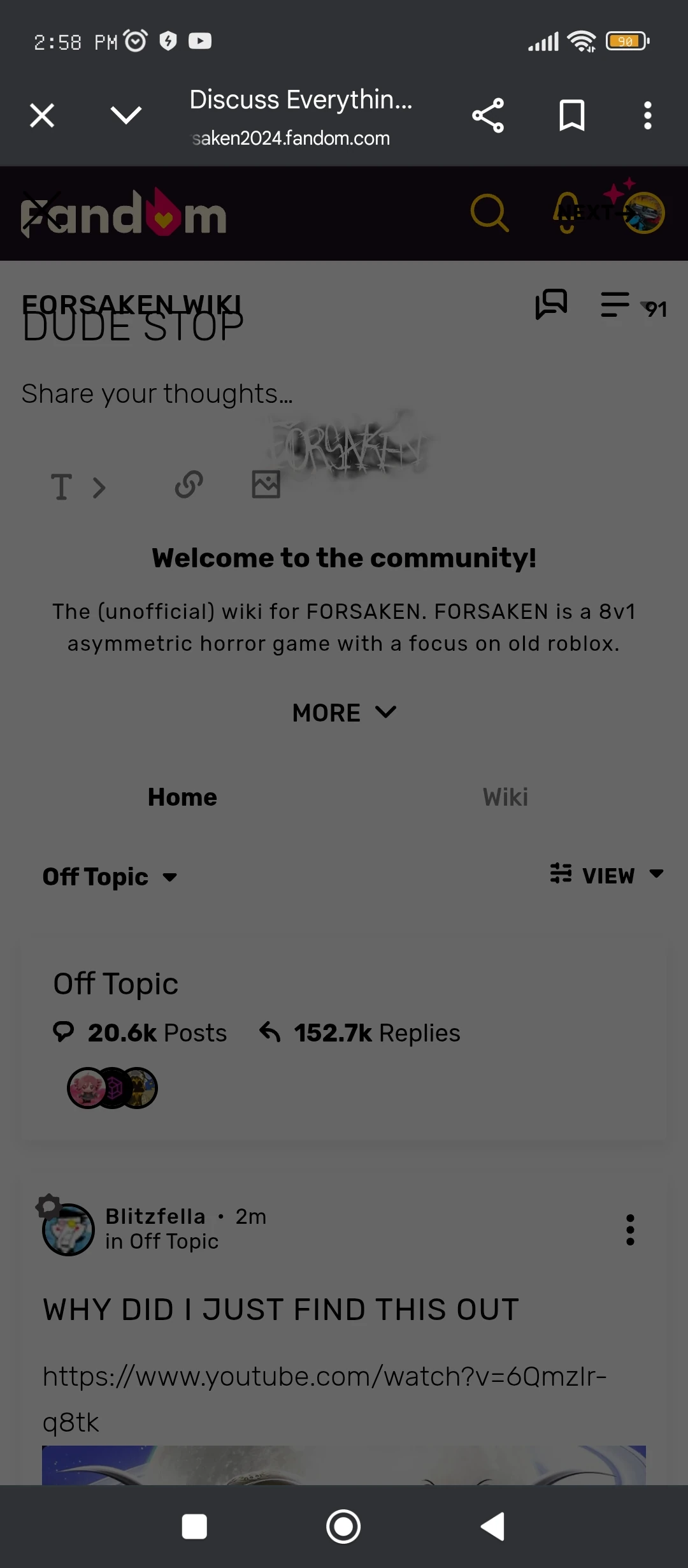The image size is (688, 1568).
Task: Share this page link
Action: [x=488, y=115]
